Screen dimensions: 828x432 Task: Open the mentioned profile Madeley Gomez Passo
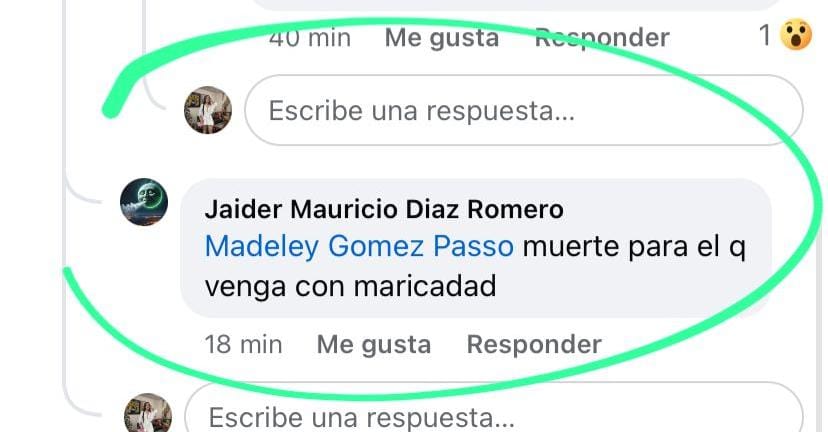[x=359, y=247]
